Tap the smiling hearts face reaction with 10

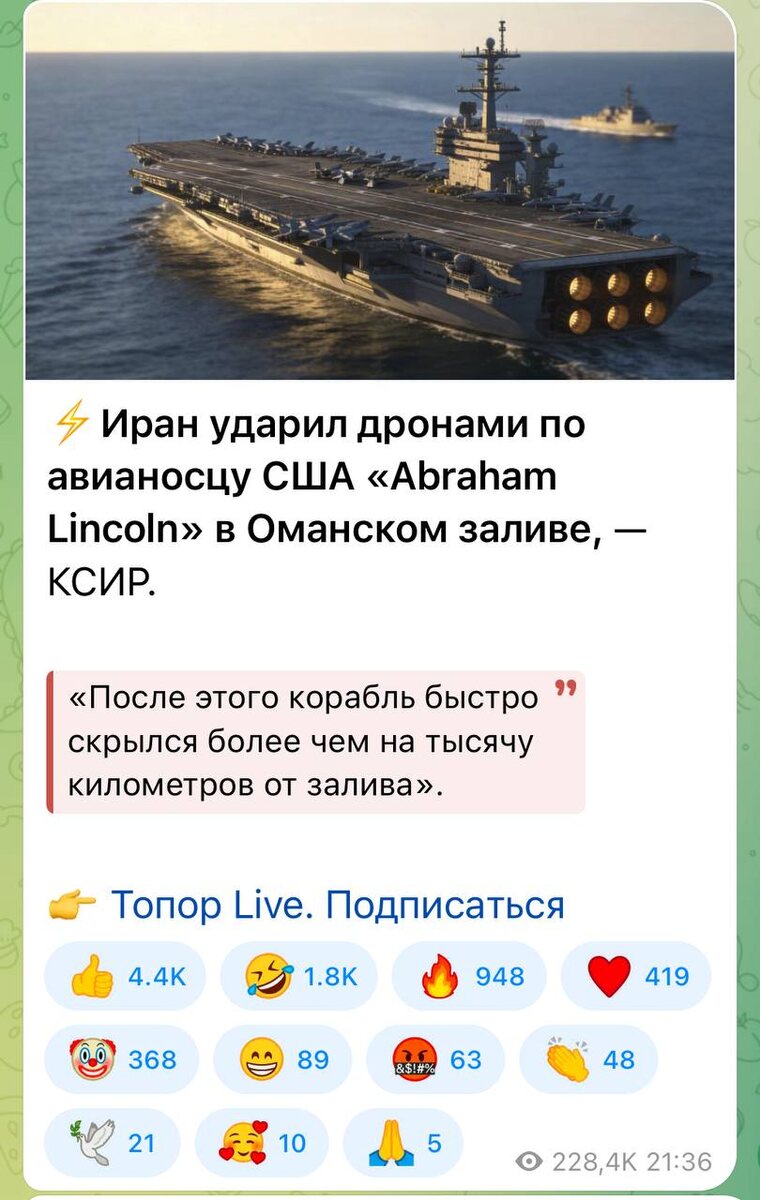(x=261, y=1142)
